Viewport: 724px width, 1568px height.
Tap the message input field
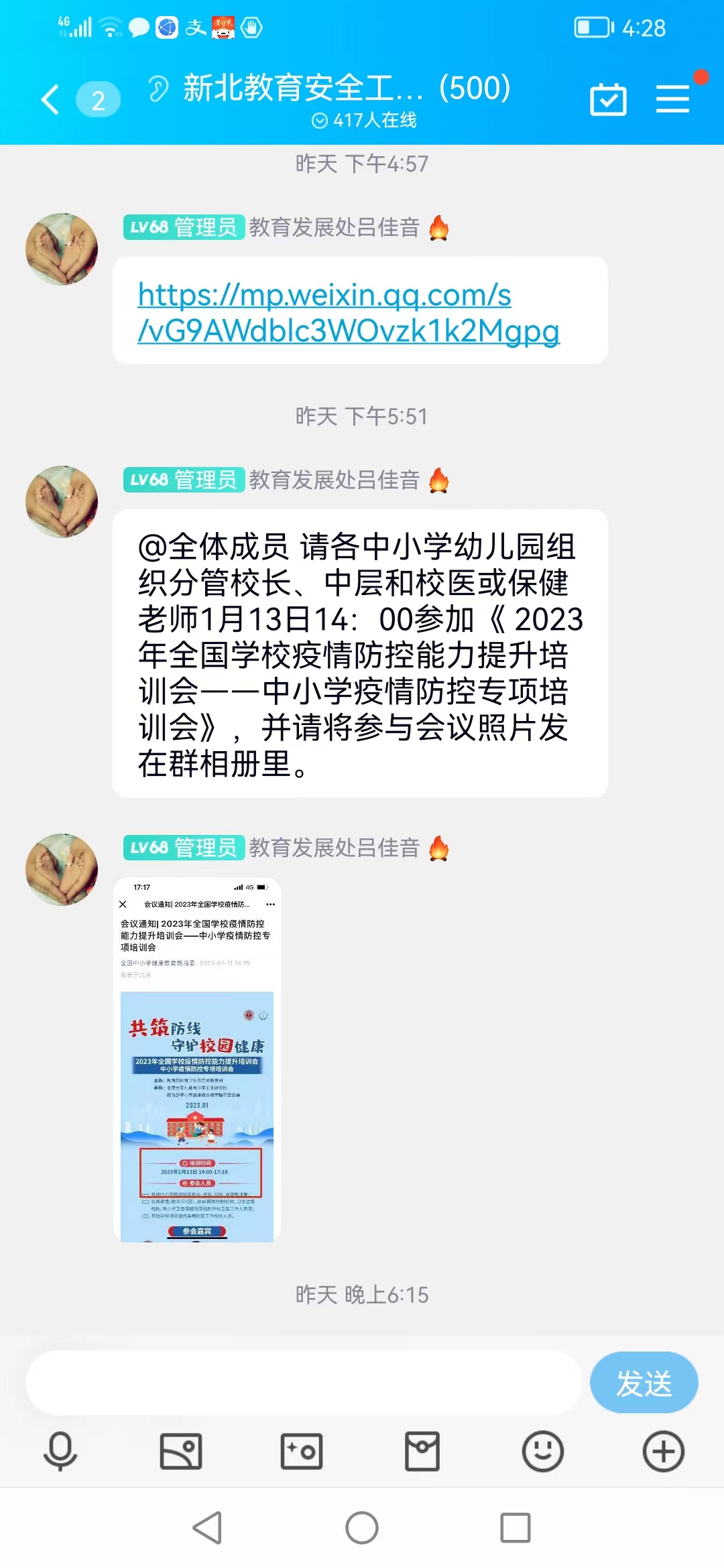click(303, 1383)
